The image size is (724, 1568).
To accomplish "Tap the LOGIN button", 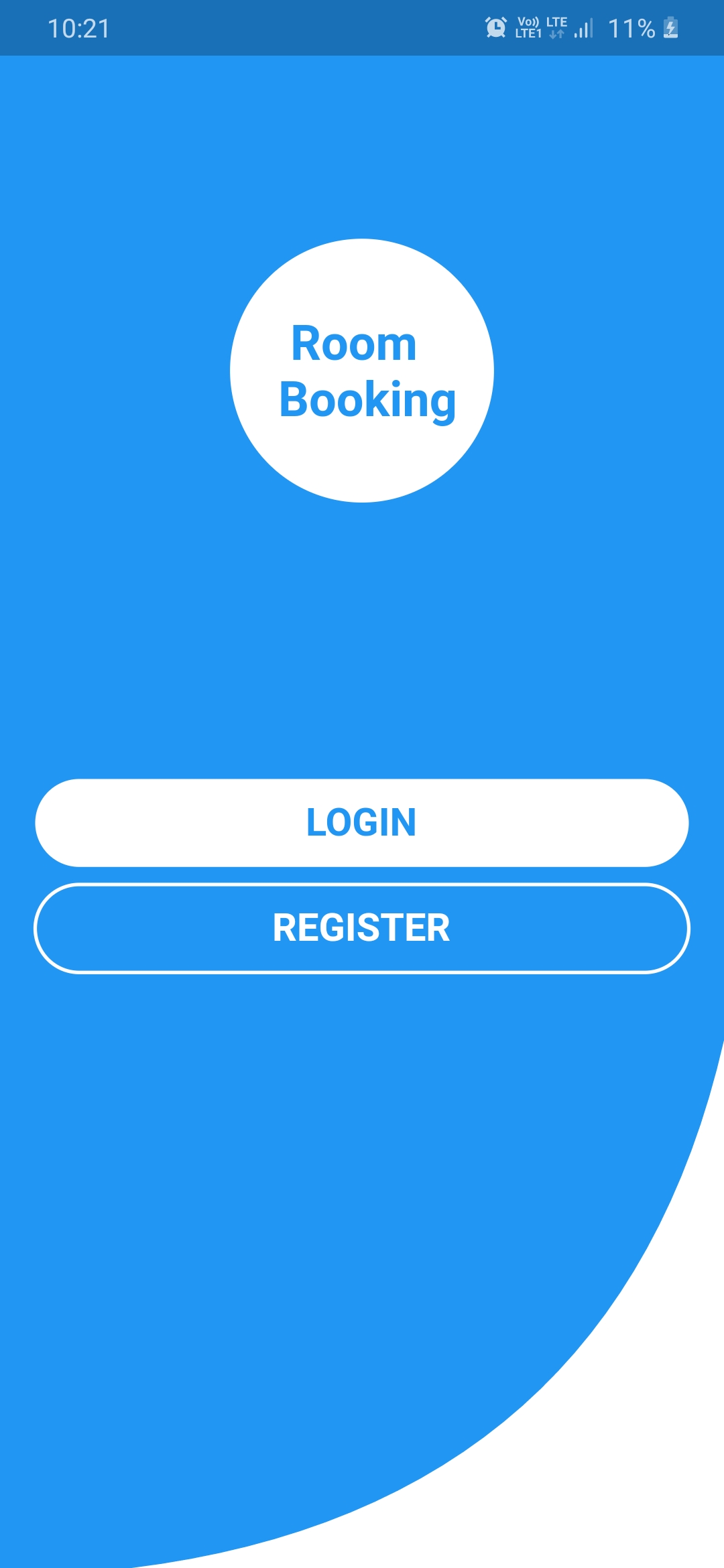I will point(361,822).
